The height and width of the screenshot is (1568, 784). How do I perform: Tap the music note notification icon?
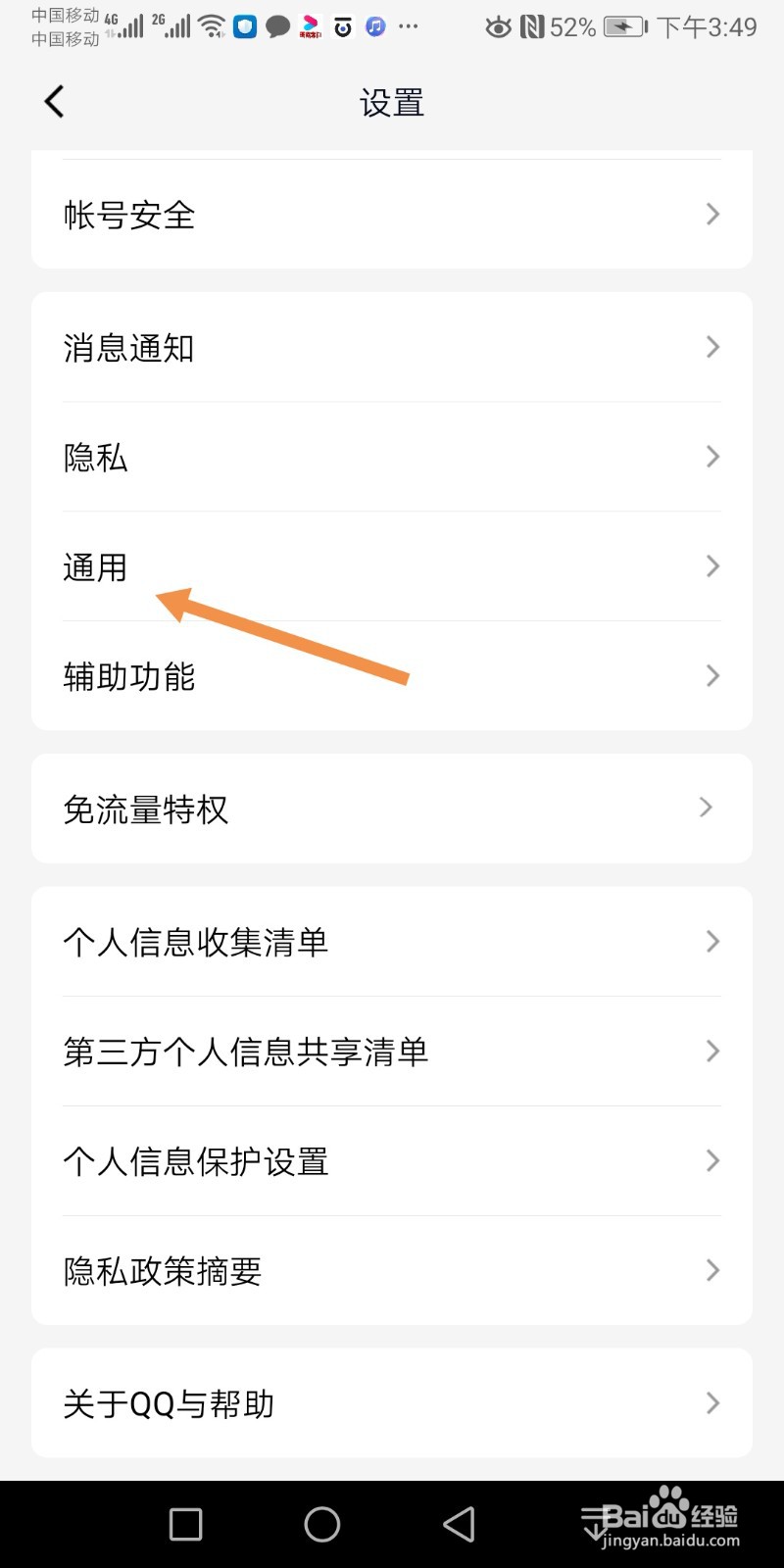[x=375, y=26]
